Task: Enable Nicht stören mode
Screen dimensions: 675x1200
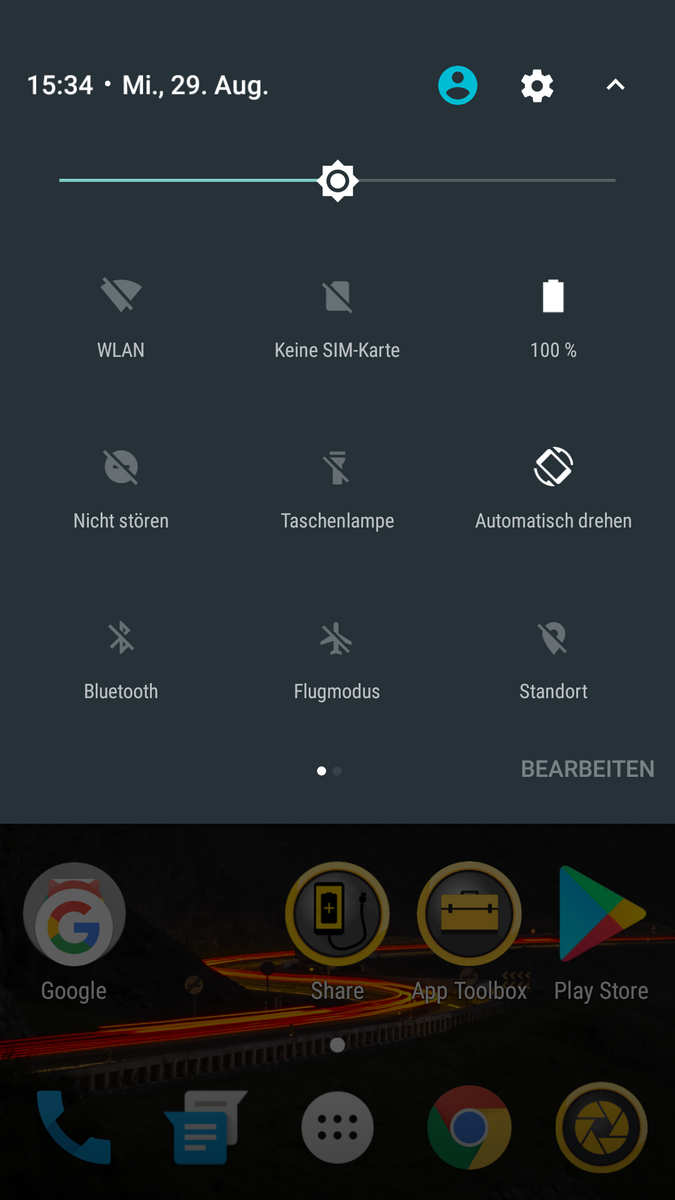Action: coord(121,489)
